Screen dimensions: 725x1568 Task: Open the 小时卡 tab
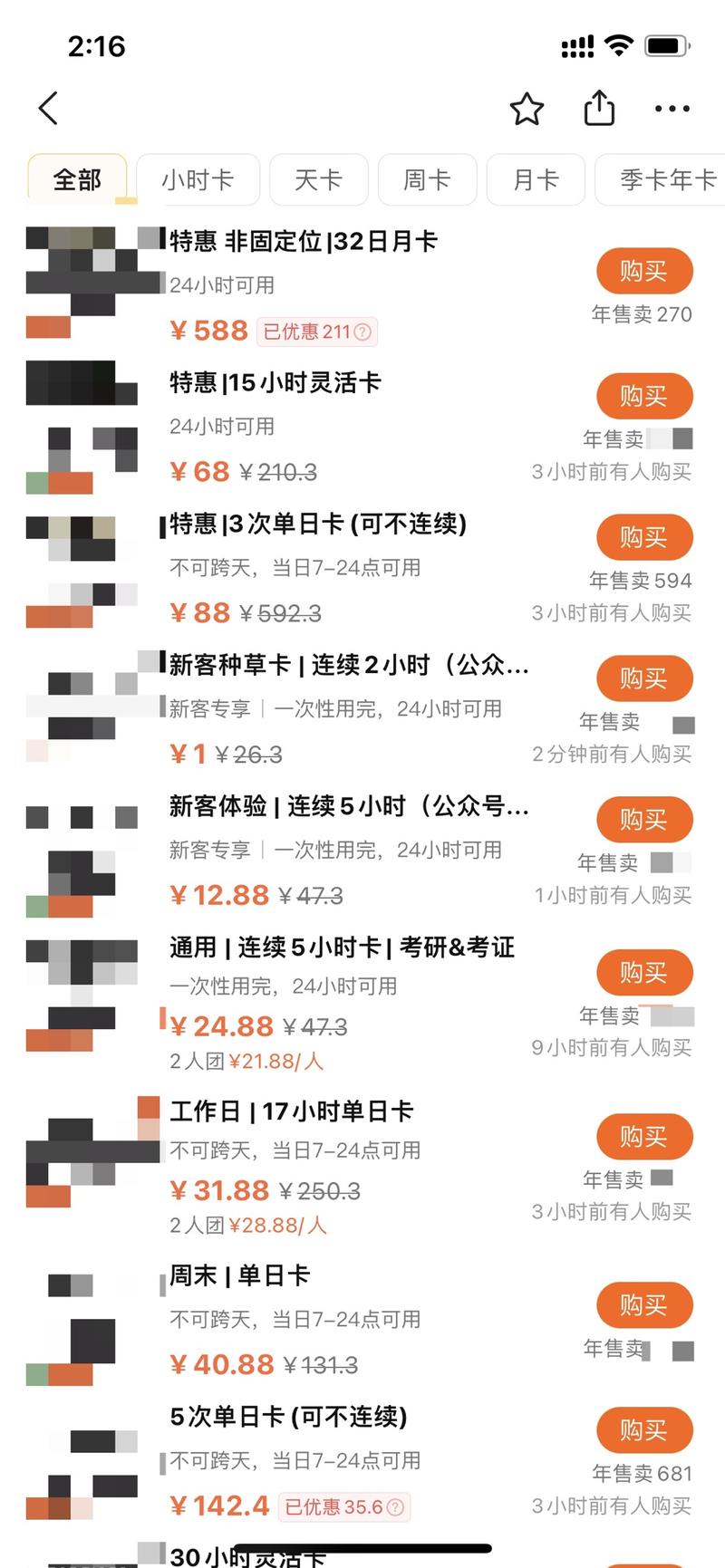[200, 179]
